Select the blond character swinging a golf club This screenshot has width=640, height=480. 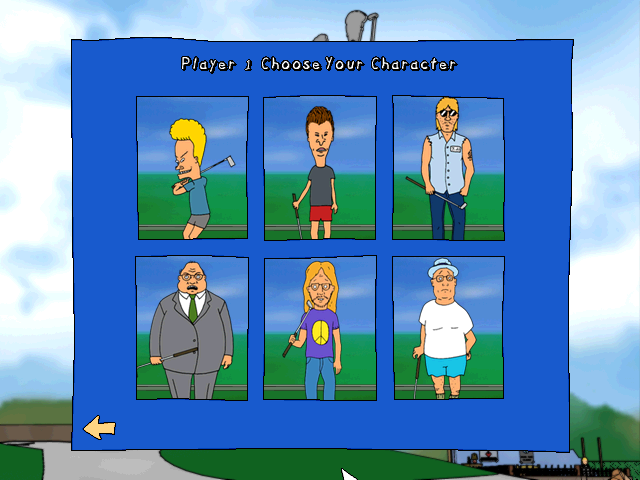point(192,168)
